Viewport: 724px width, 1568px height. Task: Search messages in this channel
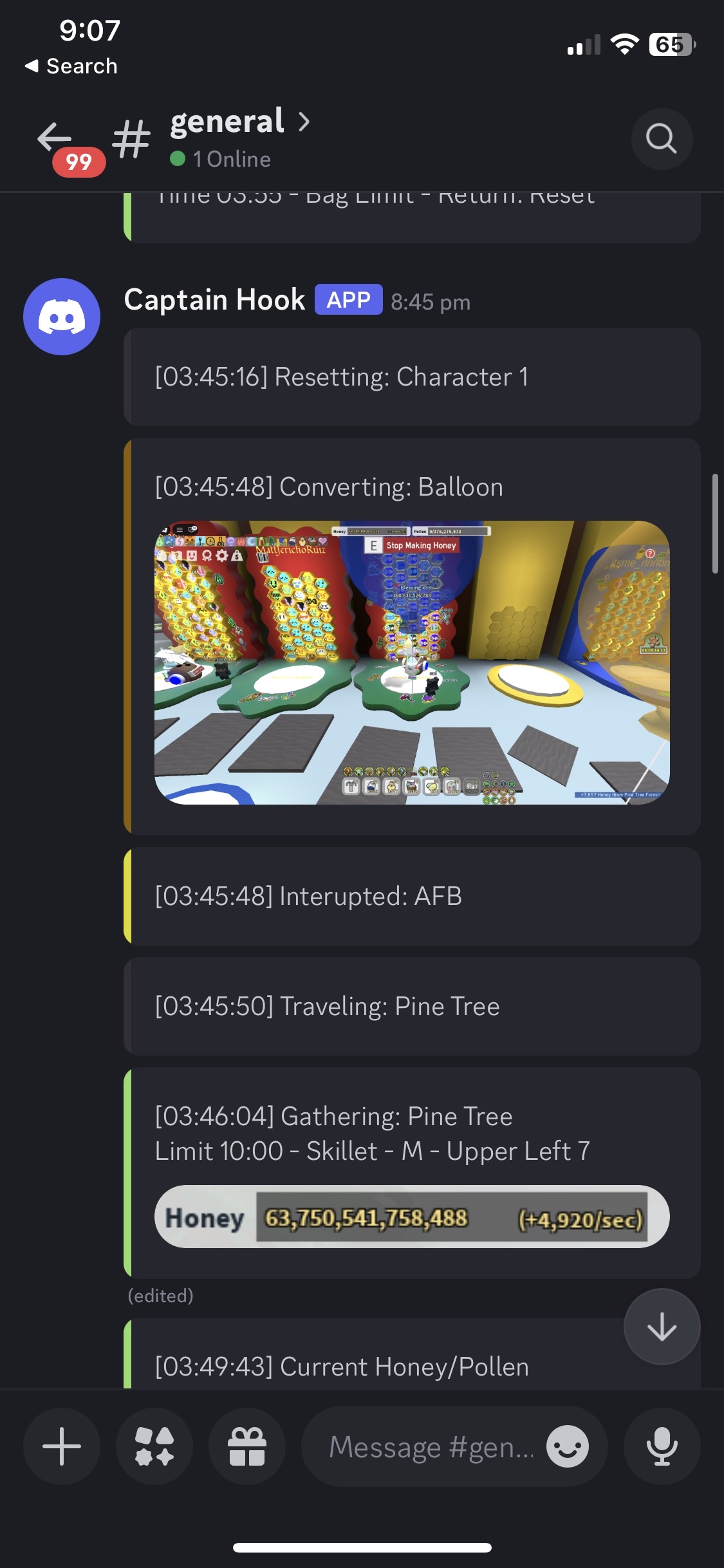662,139
